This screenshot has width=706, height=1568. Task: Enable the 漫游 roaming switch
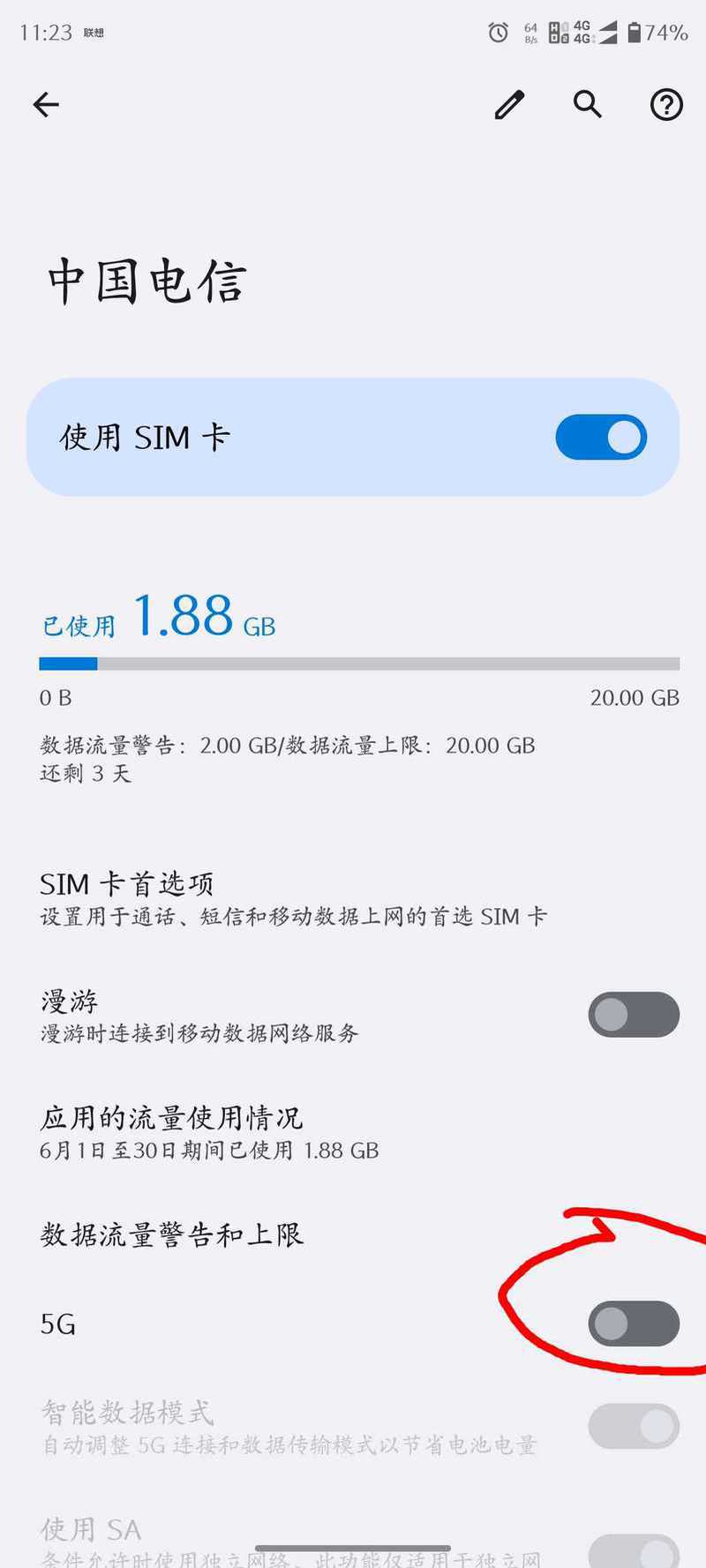point(634,1015)
